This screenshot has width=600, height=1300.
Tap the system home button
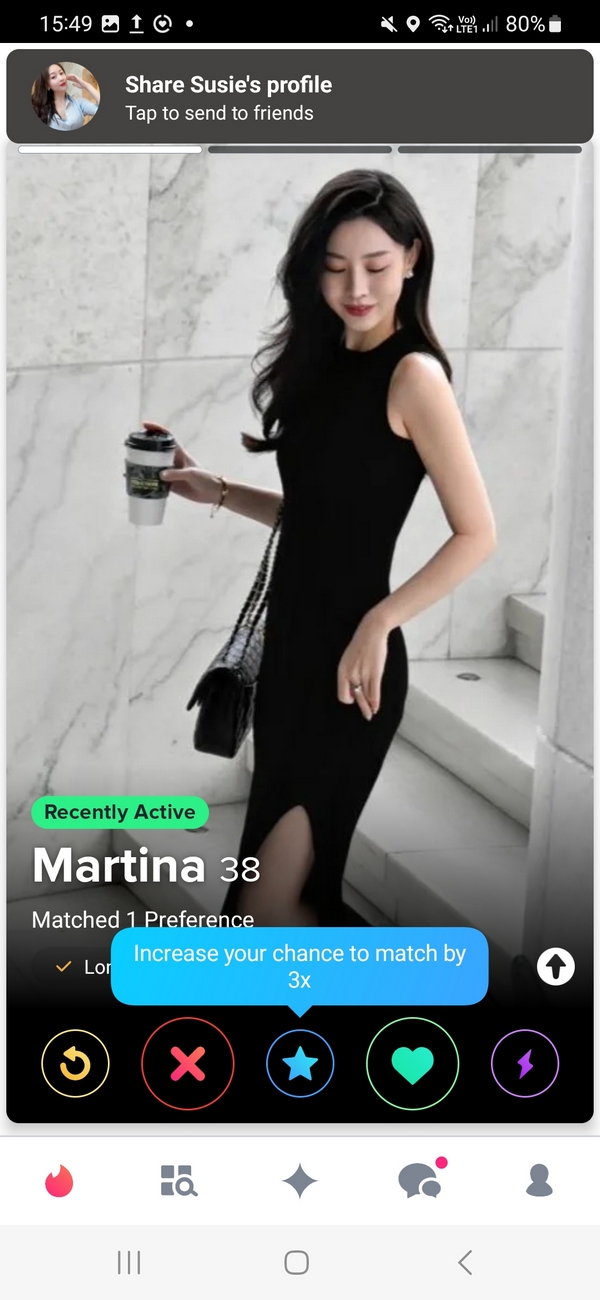tap(297, 1263)
